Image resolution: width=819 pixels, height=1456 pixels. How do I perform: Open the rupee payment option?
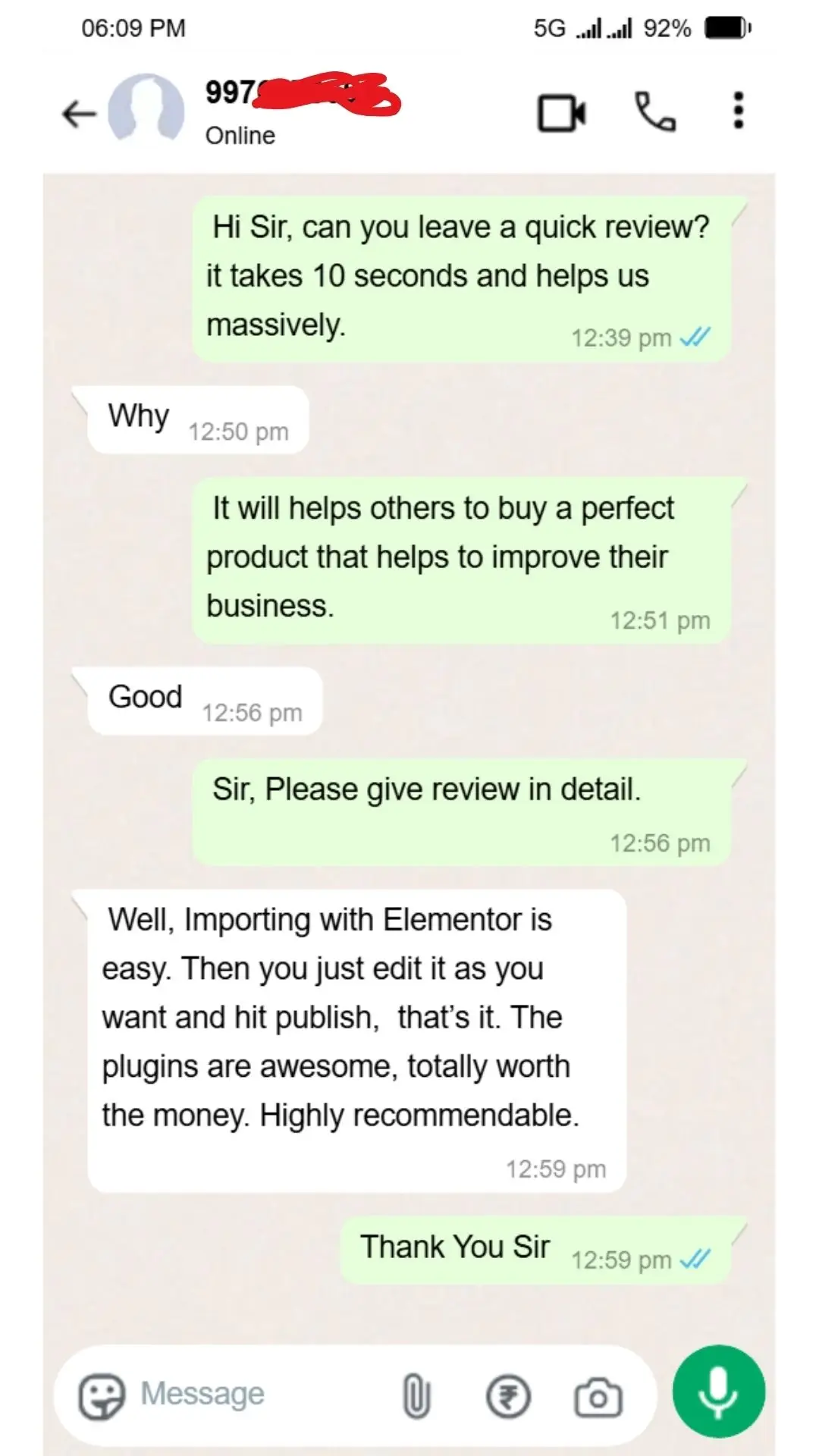pyautogui.click(x=507, y=1397)
